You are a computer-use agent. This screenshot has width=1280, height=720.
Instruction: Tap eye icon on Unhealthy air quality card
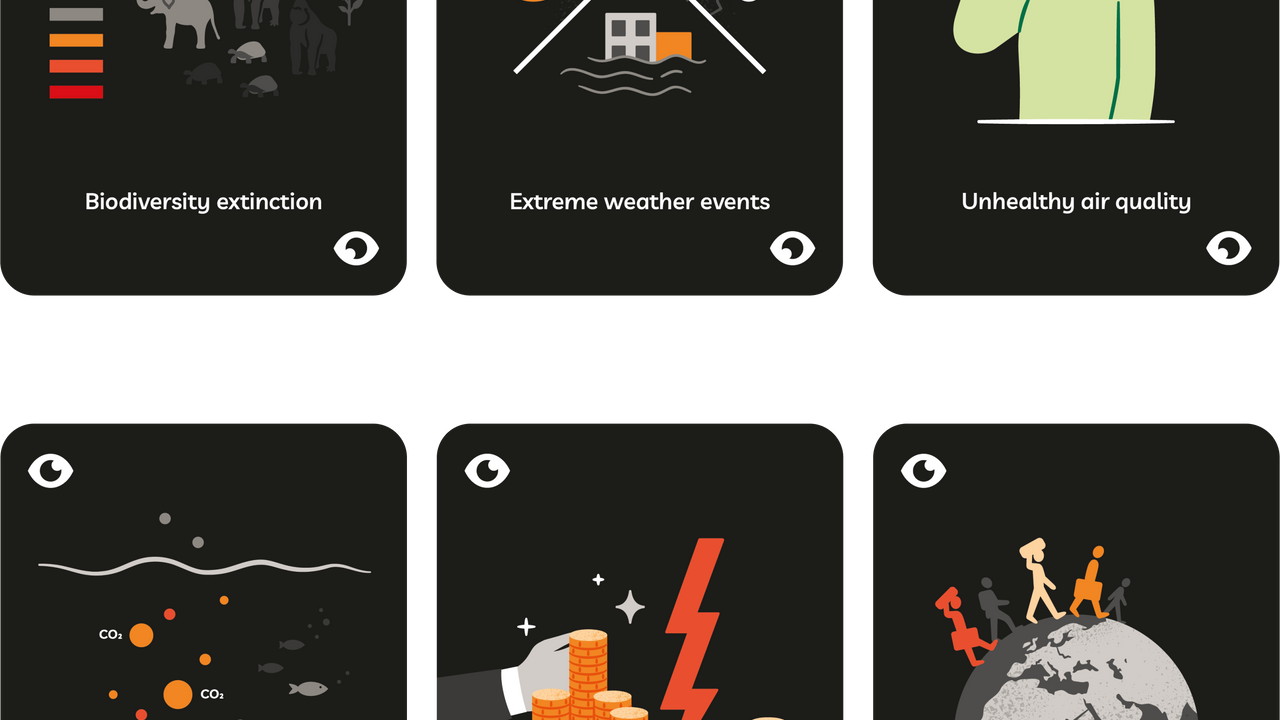tap(1229, 248)
